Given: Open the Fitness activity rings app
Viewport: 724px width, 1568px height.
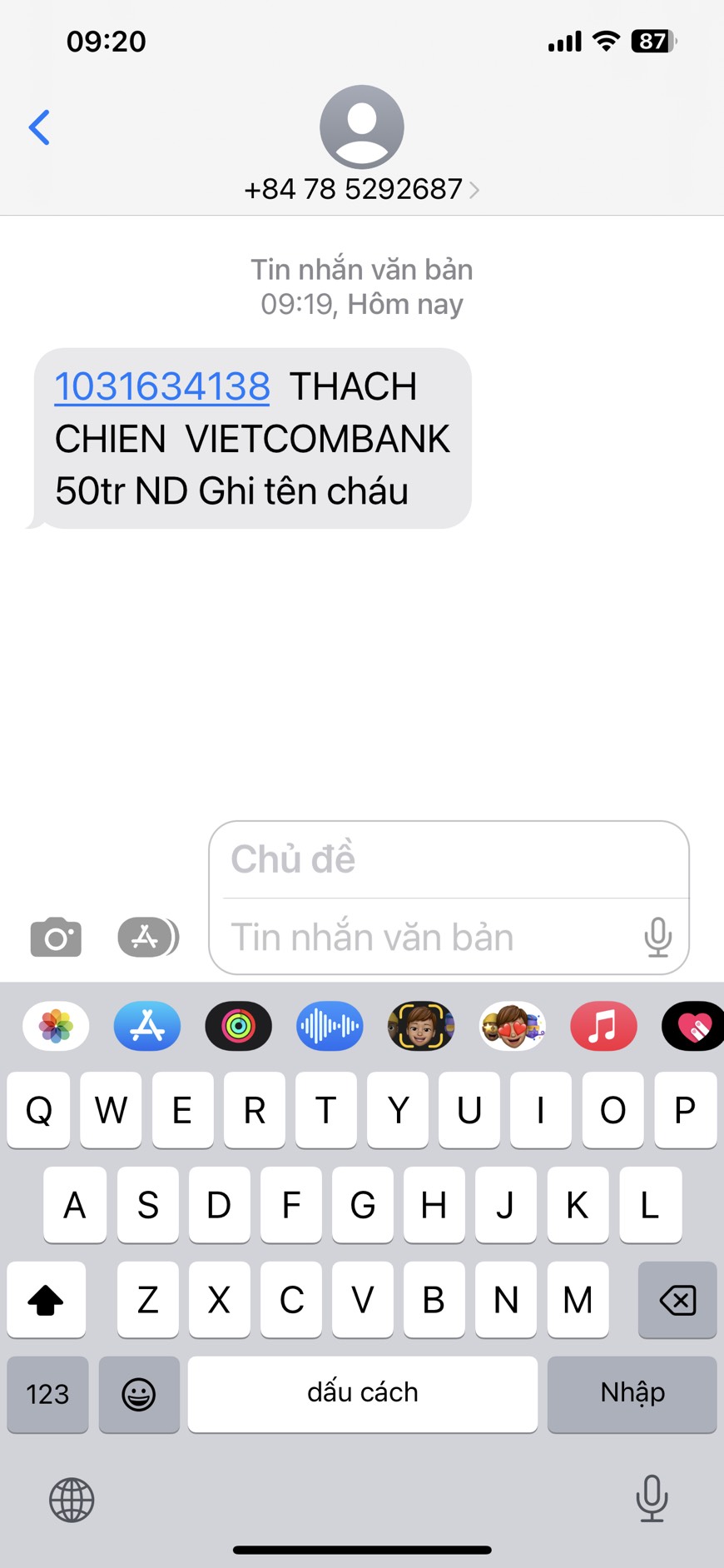Looking at the screenshot, I should pos(238,1026).
